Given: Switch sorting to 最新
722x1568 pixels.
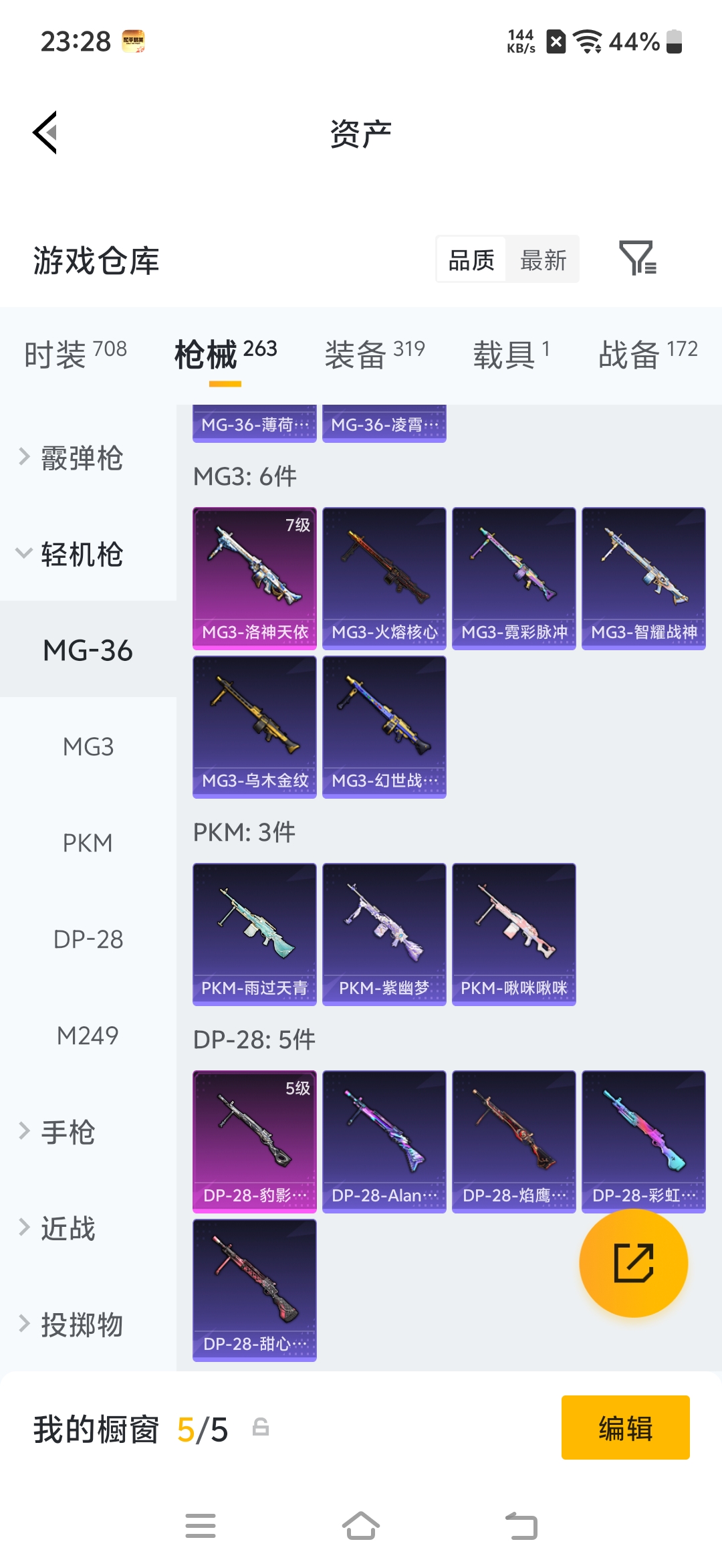Looking at the screenshot, I should 543,260.
